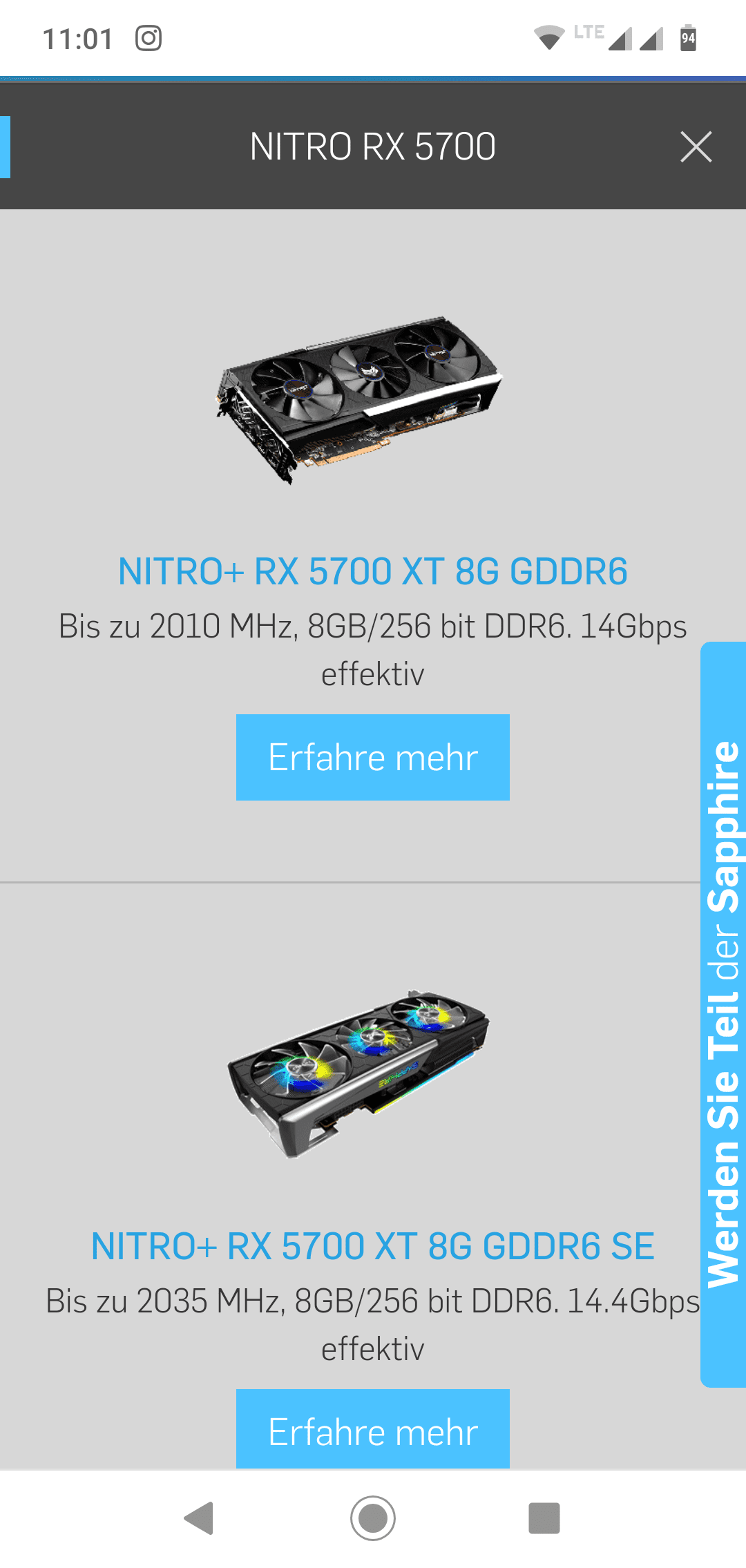746x1568 pixels.
Task: View the RX 5700 XT SE product image
Action: click(x=358, y=1073)
